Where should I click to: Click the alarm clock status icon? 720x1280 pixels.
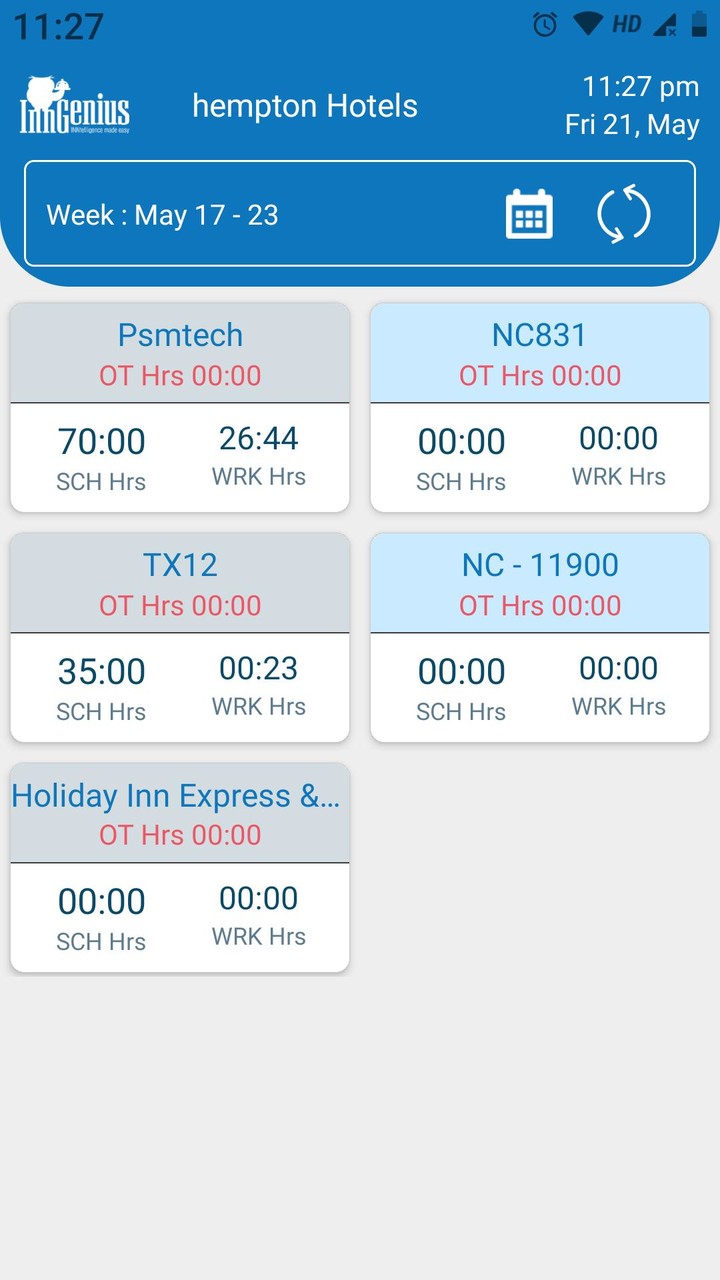pyautogui.click(x=543, y=25)
